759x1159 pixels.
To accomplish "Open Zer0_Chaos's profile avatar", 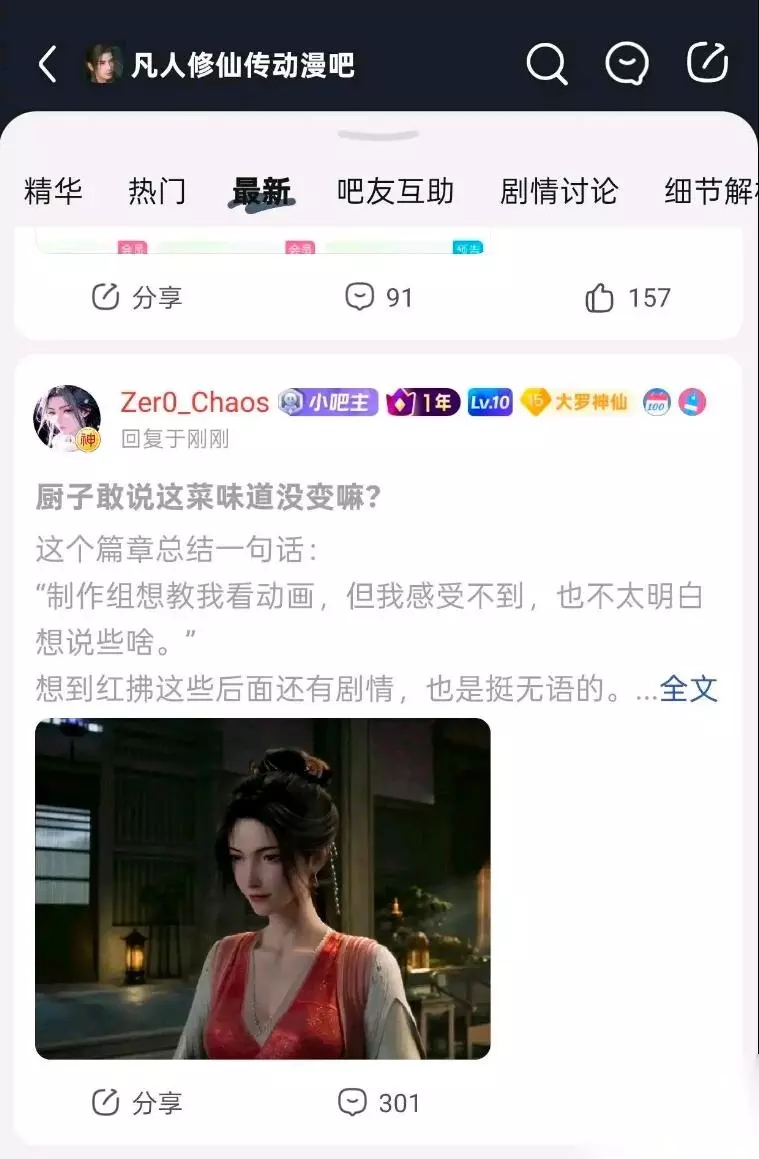I will pyautogui.click(x=67, y=418).
